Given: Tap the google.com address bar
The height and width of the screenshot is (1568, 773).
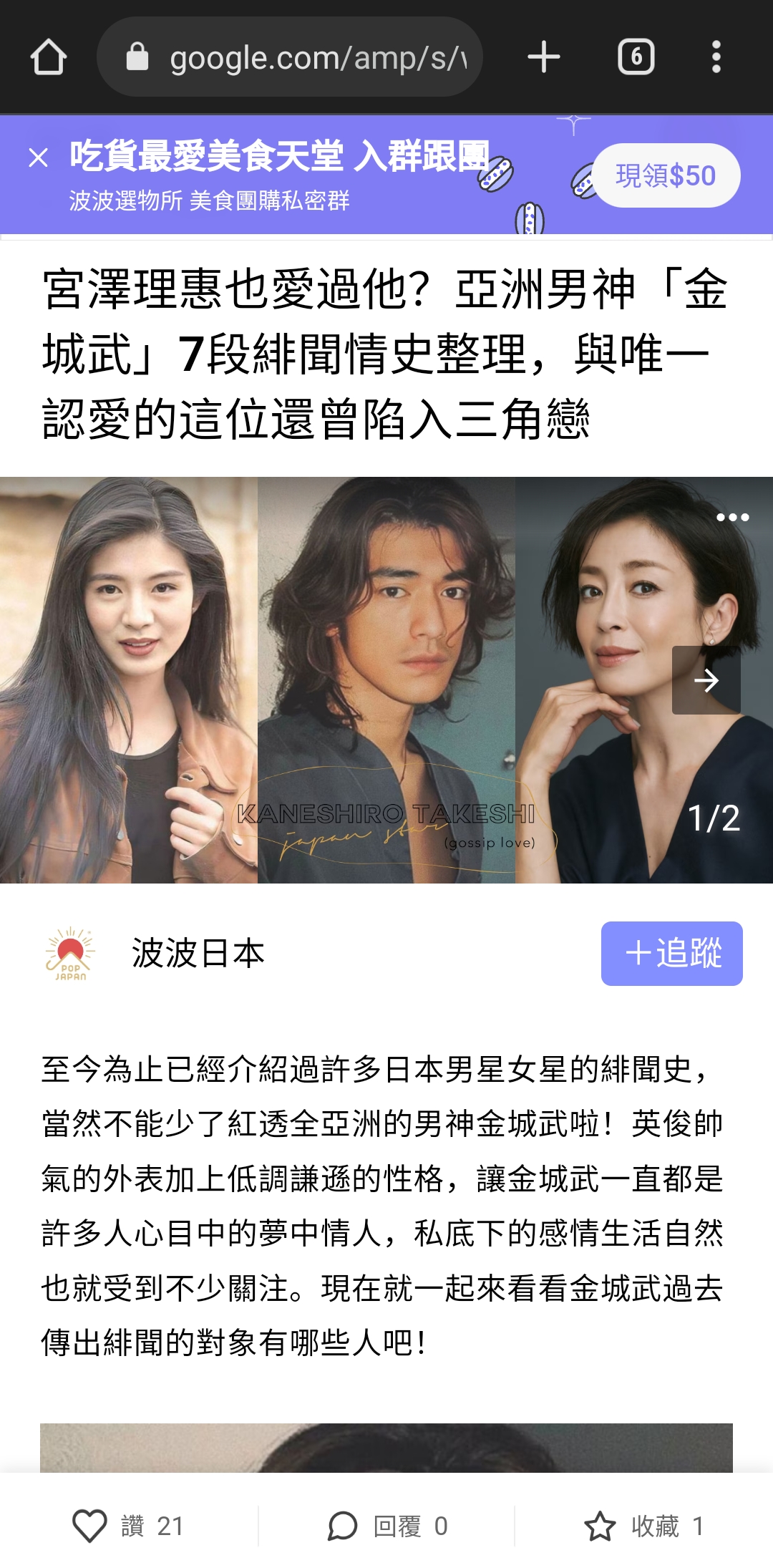Looking at the screenshot, I should (x=290, y=57).
